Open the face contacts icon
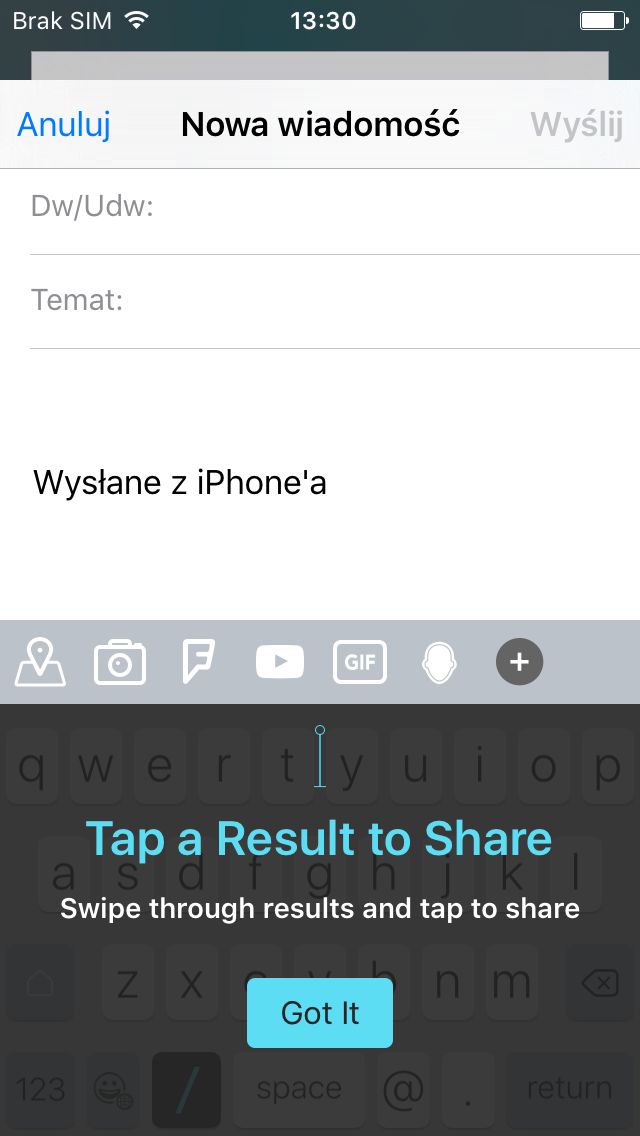 click(x=439, y=661)
